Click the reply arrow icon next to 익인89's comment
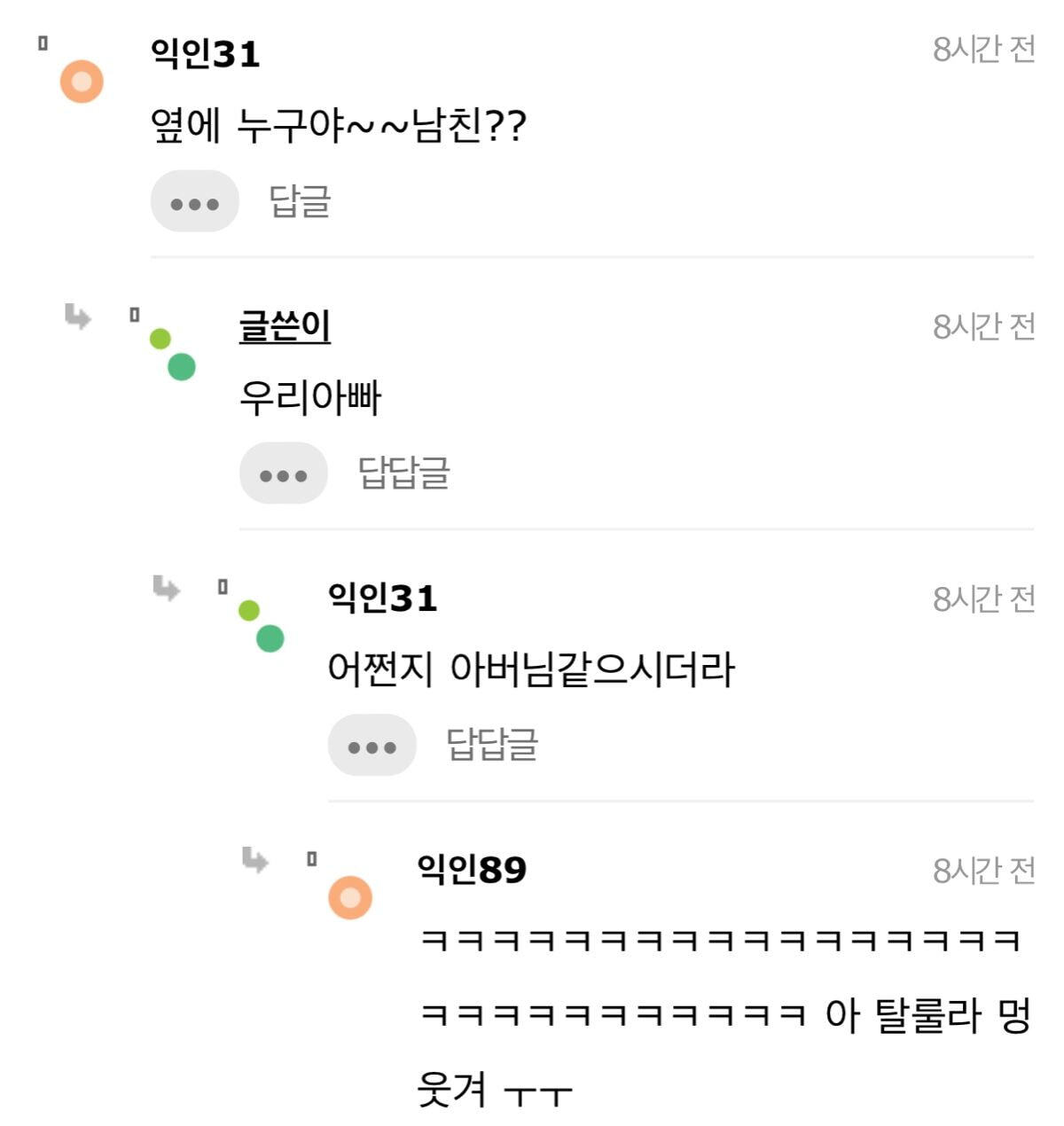This screenshot has width=1064, height=1126. point(254,859)
